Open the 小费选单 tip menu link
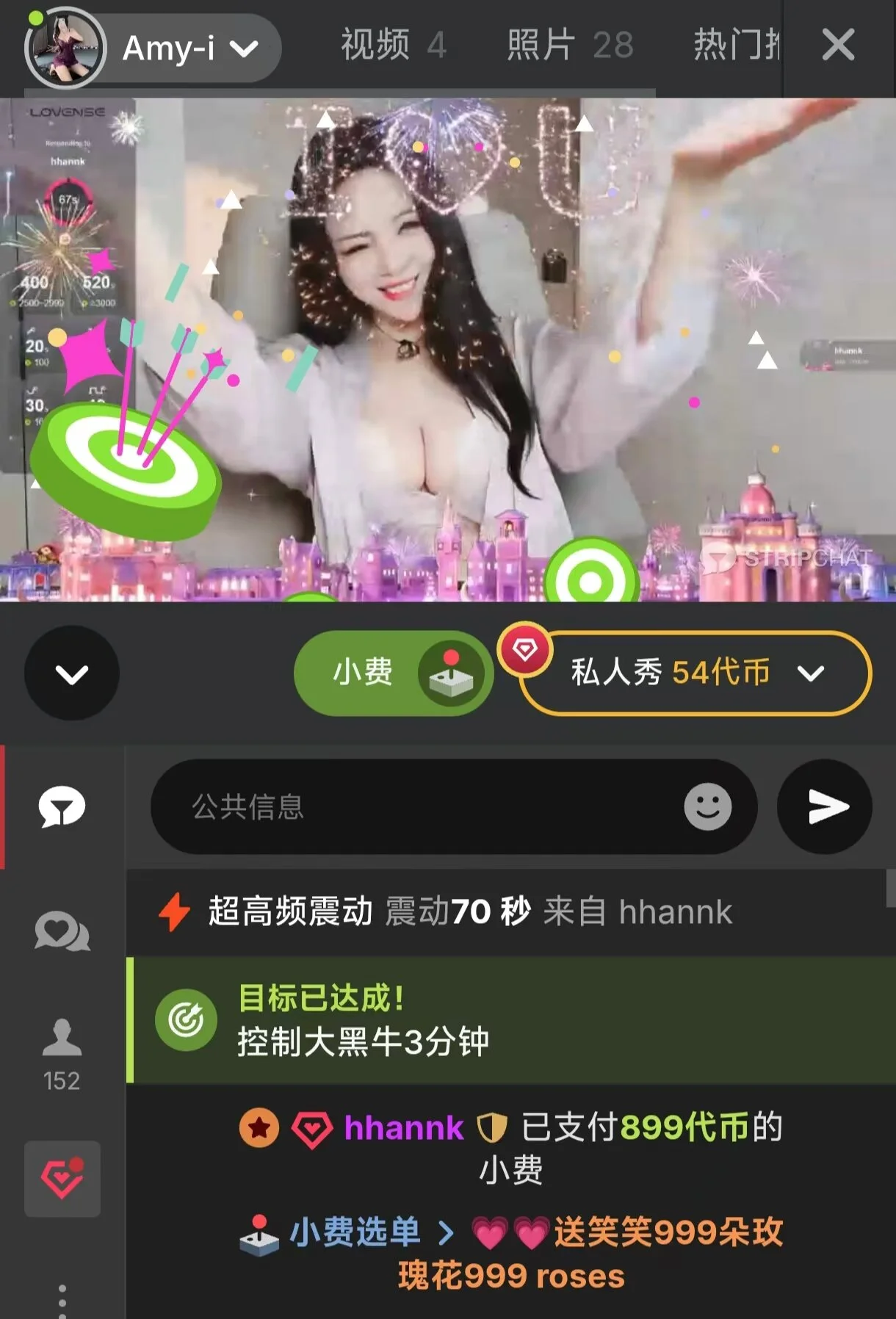This screenshot has height=1319, width=896. pos(355,1232)
